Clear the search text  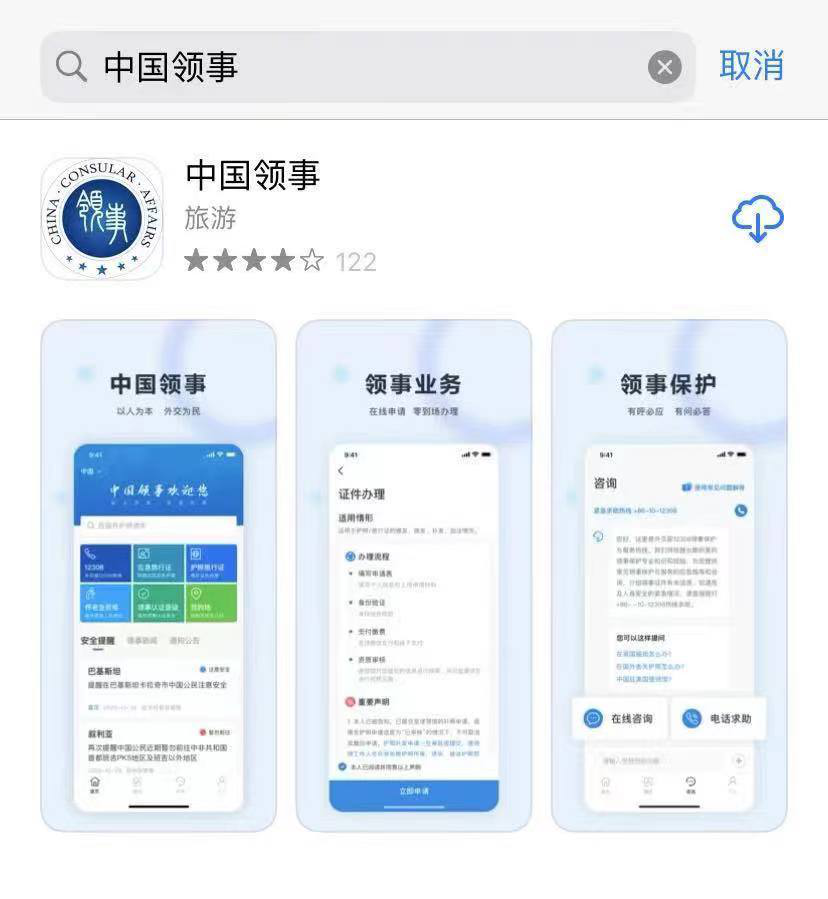(x=664, y=67)
